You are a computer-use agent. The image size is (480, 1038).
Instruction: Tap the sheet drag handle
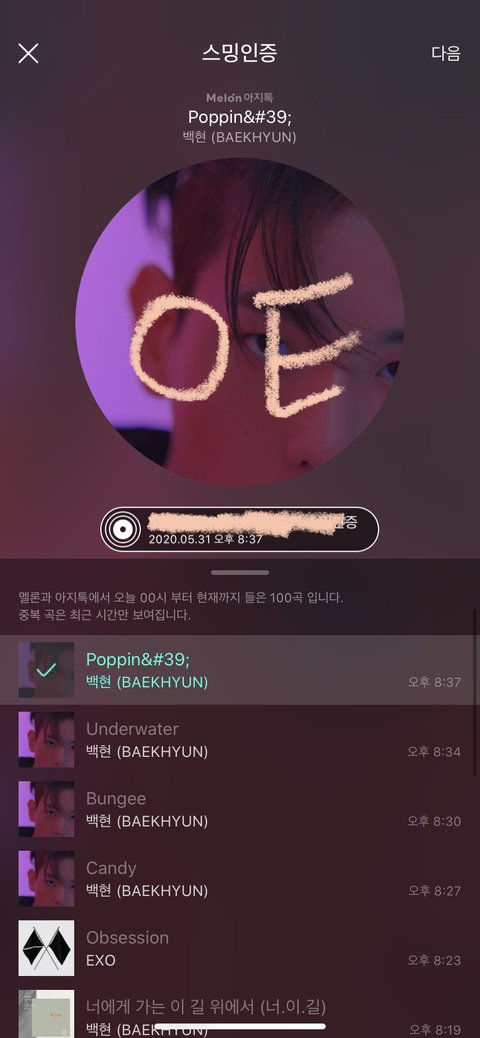click(240, 573)
